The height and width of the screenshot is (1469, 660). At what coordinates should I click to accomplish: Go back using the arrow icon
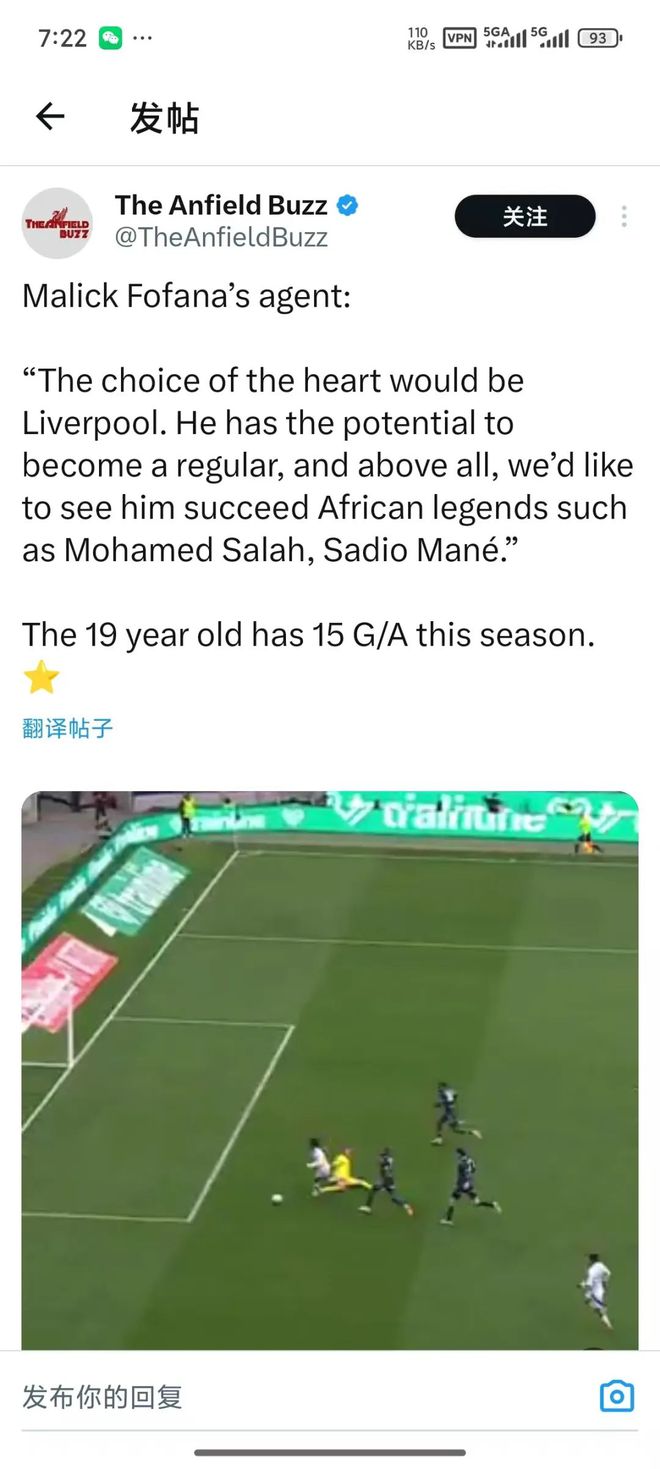(x=49, y=117)
